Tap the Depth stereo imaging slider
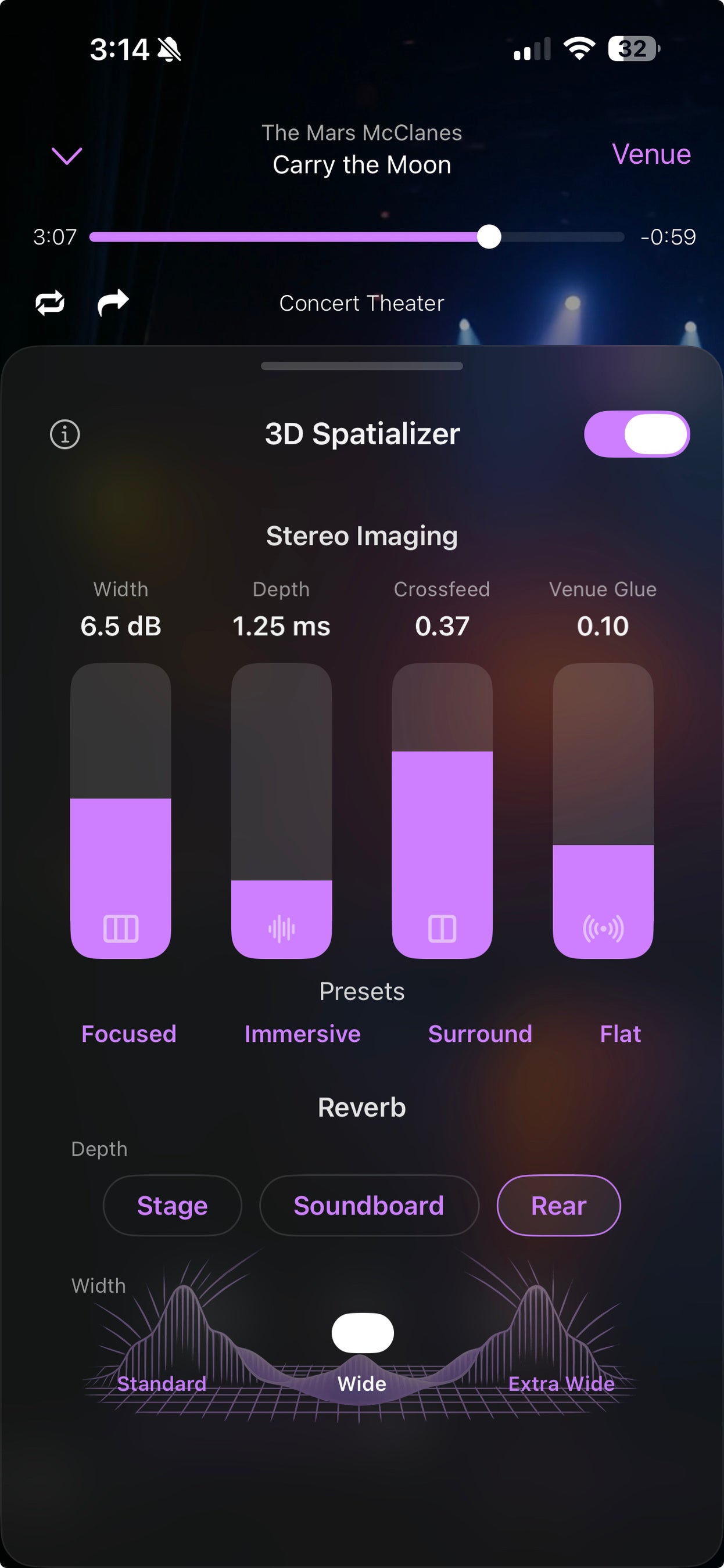This screenshot has height=1568, width=724. [x=281, y=810]
